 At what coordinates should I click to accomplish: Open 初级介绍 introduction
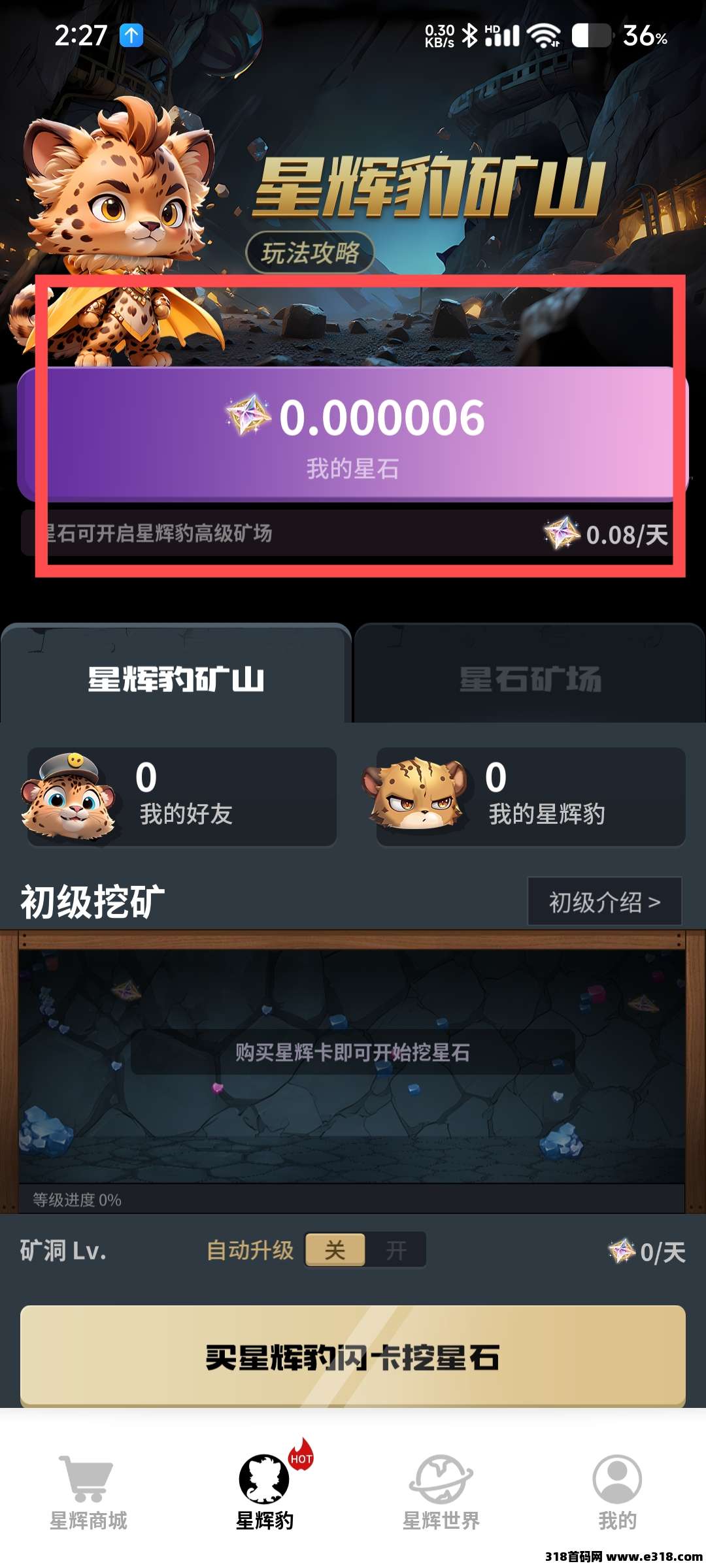(x=604, y=902)
